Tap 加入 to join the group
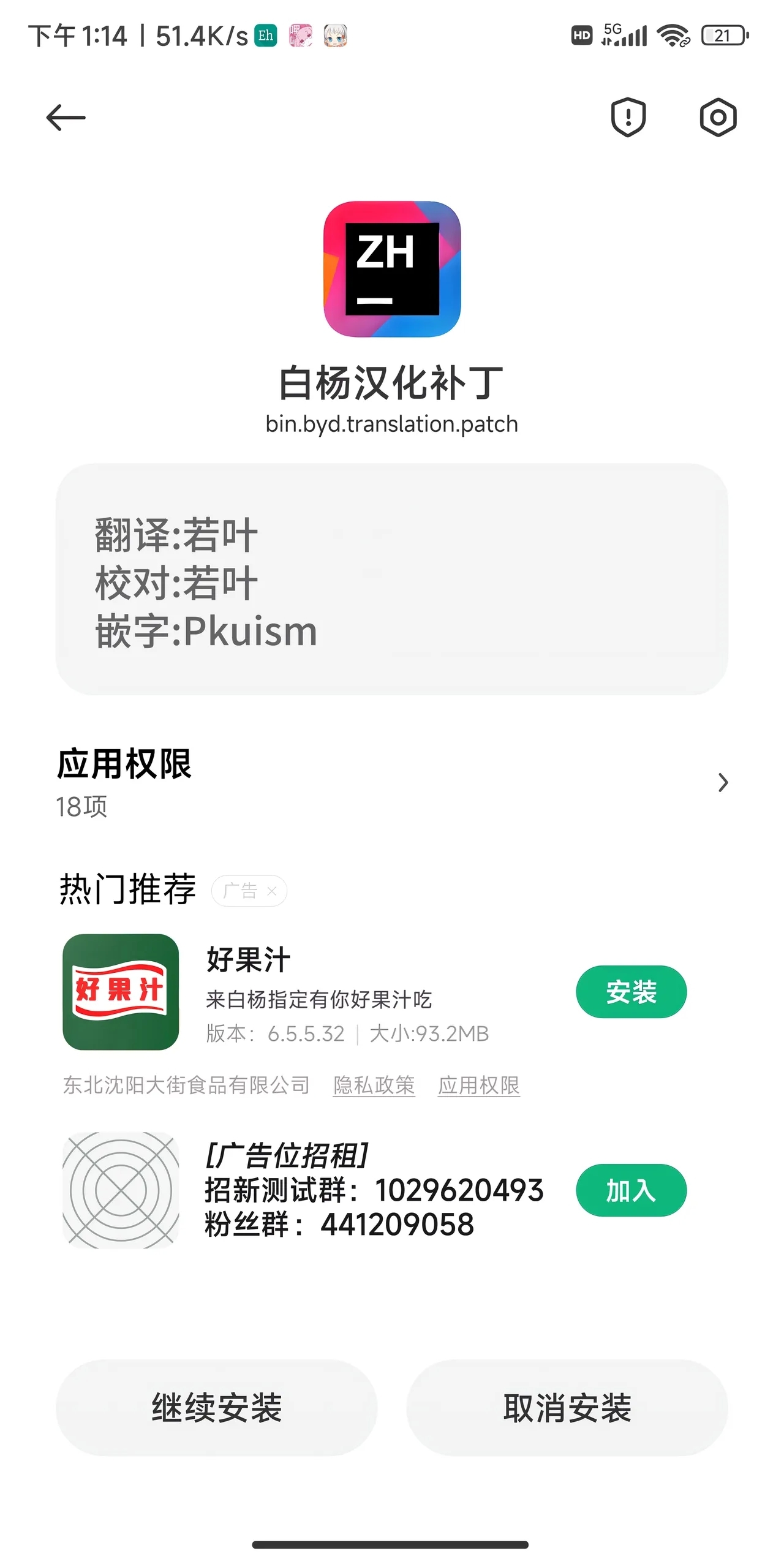Image resolution: width=784 pixels, height=1556 pixels. 631,1190
